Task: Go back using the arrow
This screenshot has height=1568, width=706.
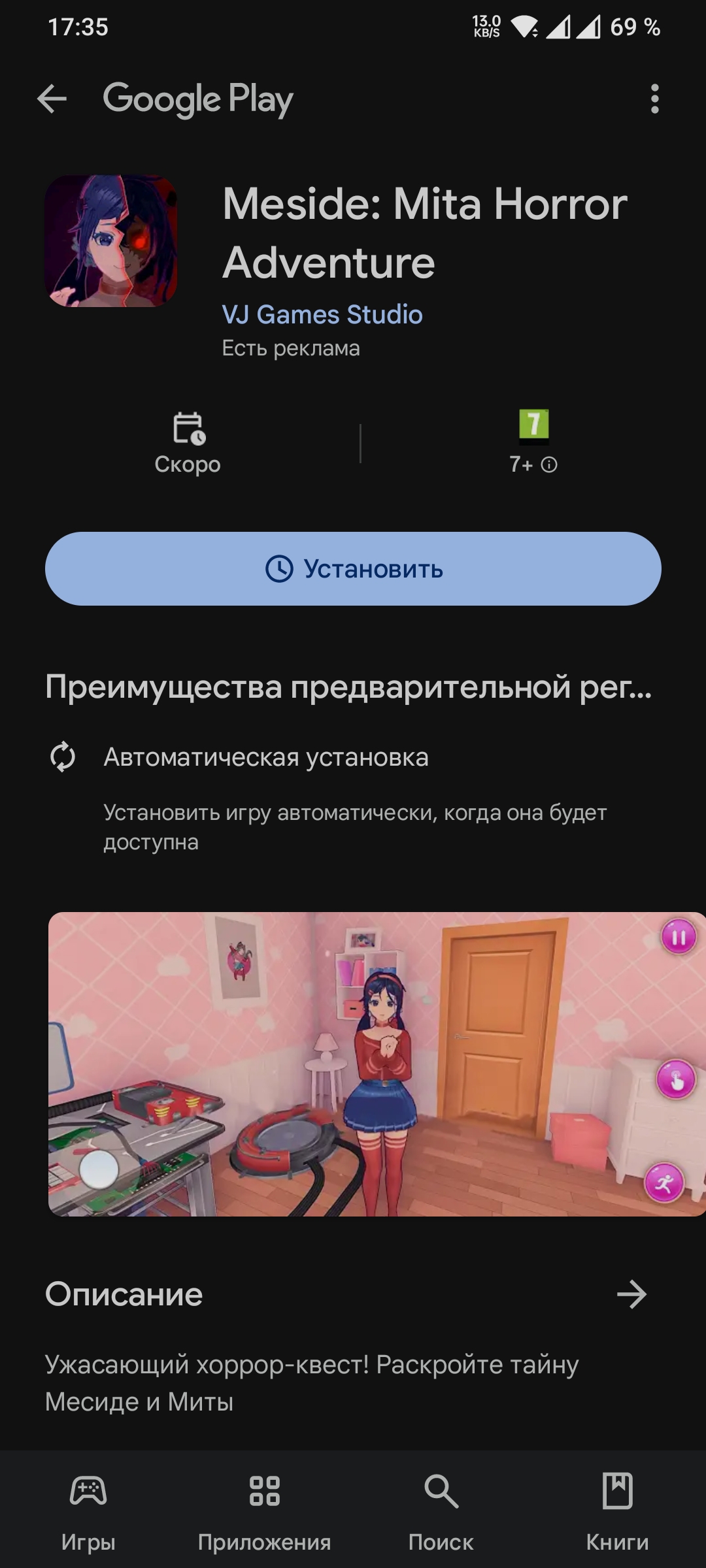Action: (x=52, y=99)
